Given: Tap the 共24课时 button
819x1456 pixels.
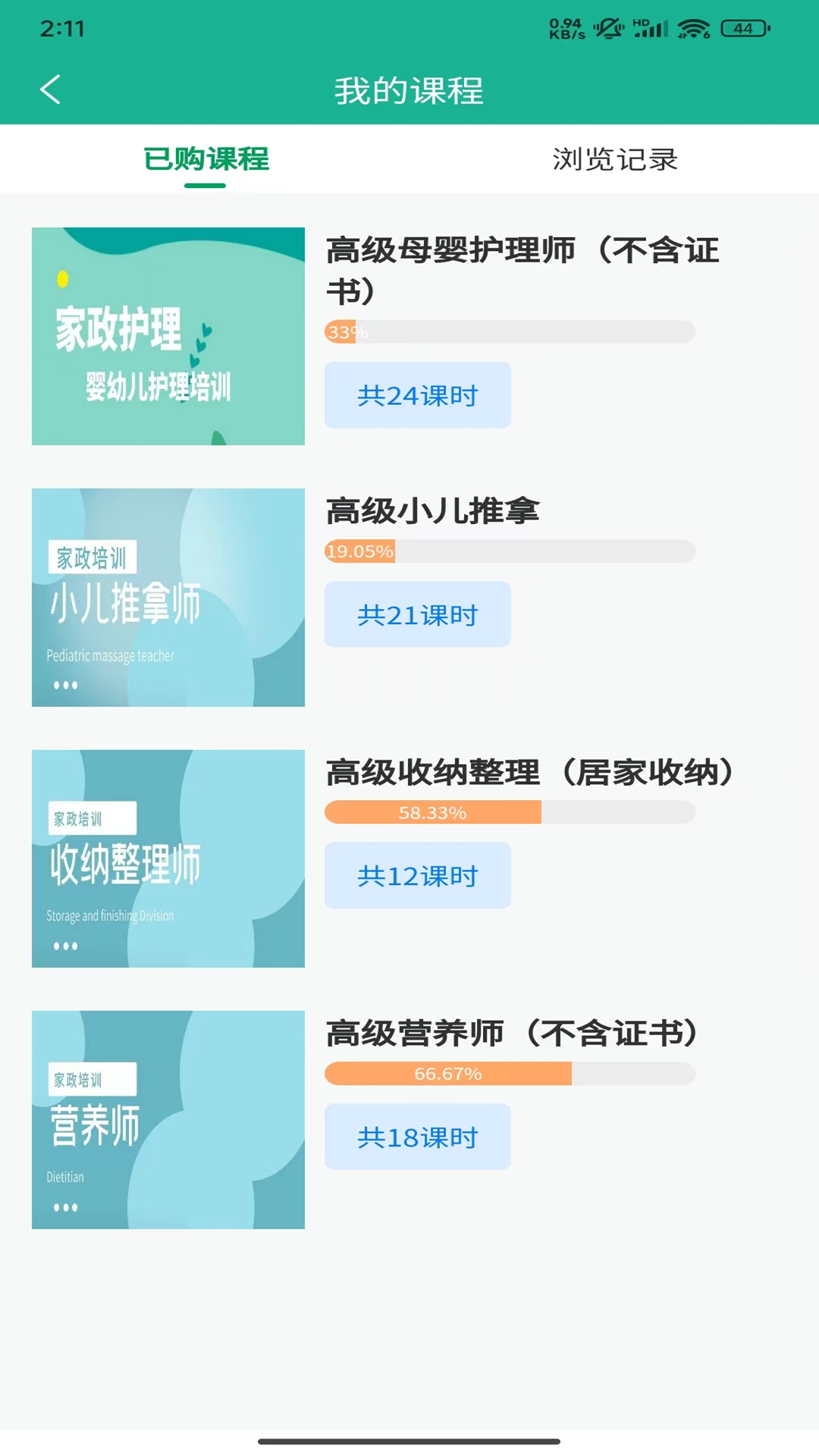Looking at the screenshot, I should [418, 395].
